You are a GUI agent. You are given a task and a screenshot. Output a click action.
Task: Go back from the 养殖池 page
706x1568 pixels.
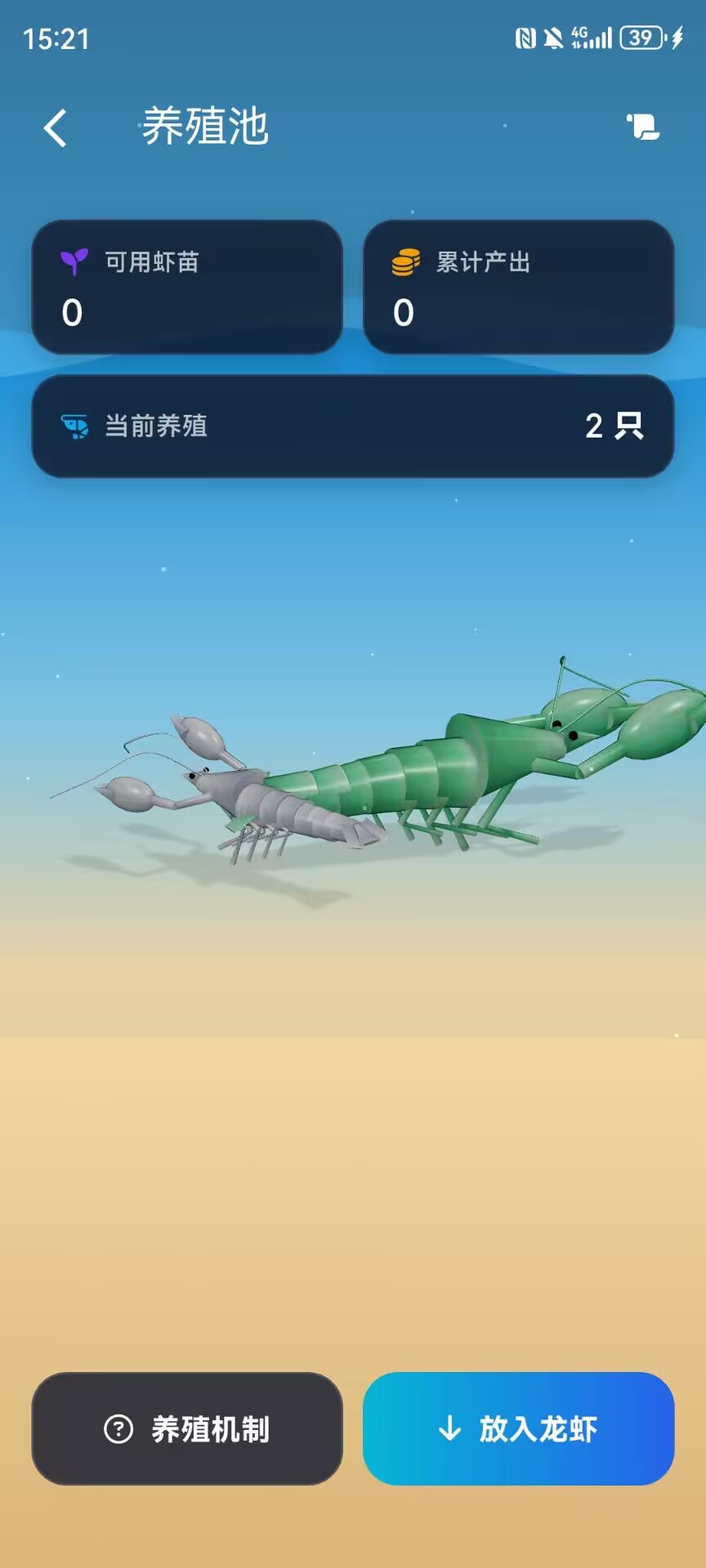[55, 128]
